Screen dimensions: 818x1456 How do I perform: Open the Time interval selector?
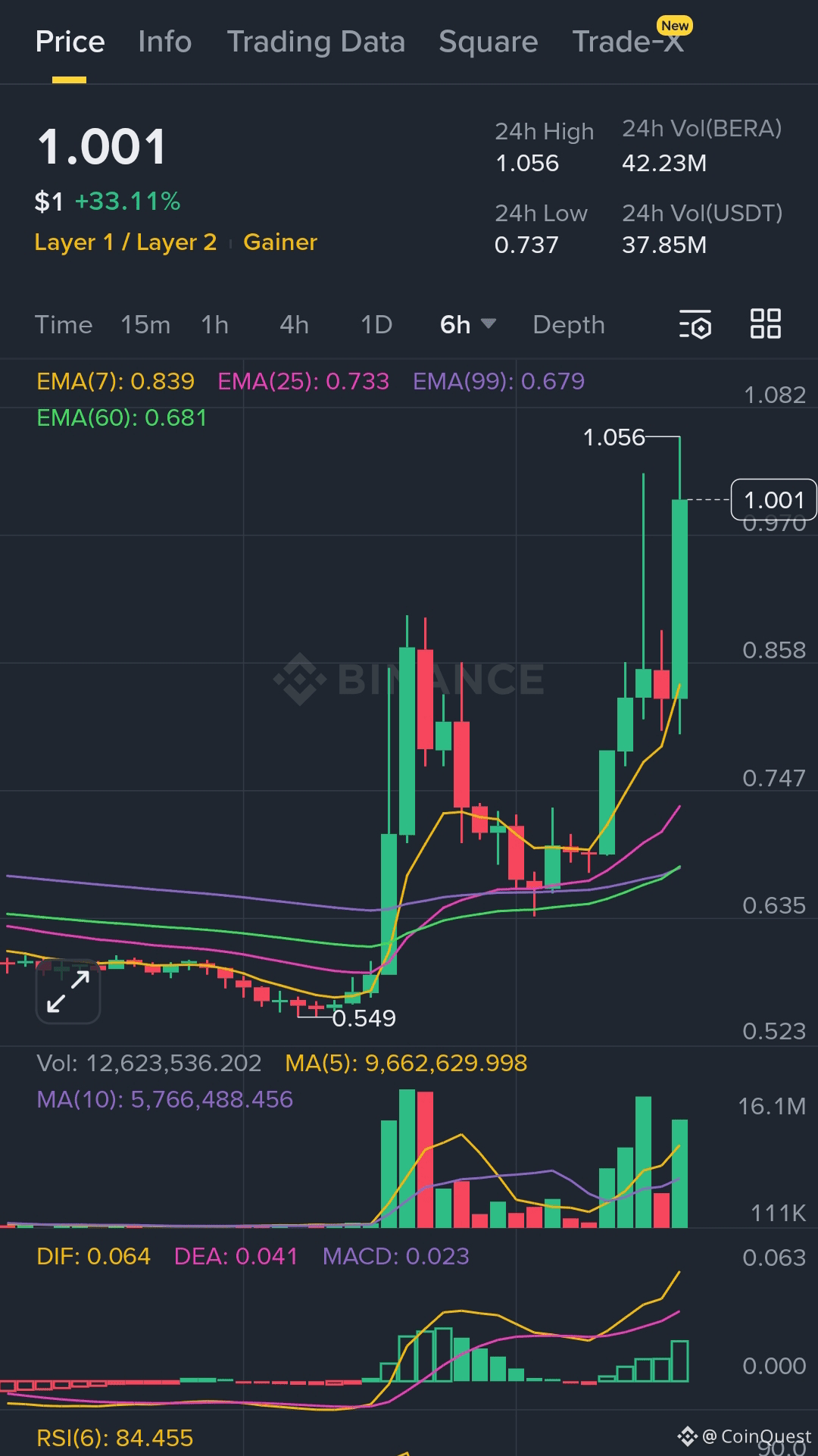click(64, 324)
